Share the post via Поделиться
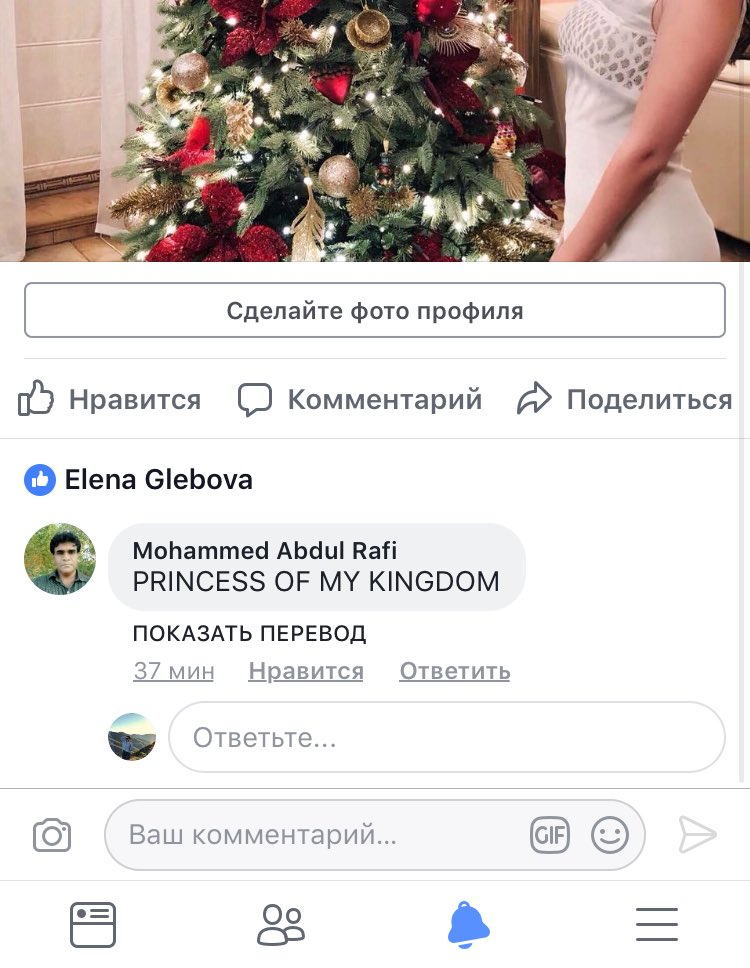 tap(625, 400)
